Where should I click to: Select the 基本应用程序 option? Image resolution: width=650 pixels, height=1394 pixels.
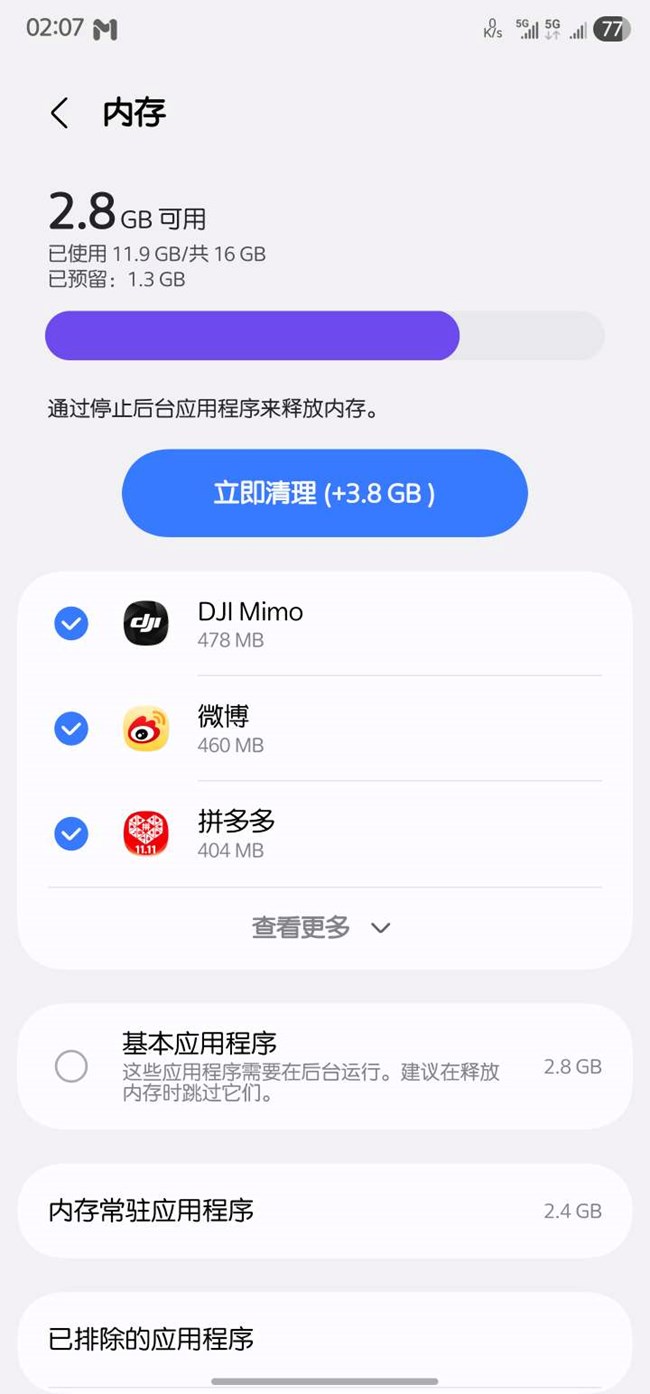[71, 1067]
